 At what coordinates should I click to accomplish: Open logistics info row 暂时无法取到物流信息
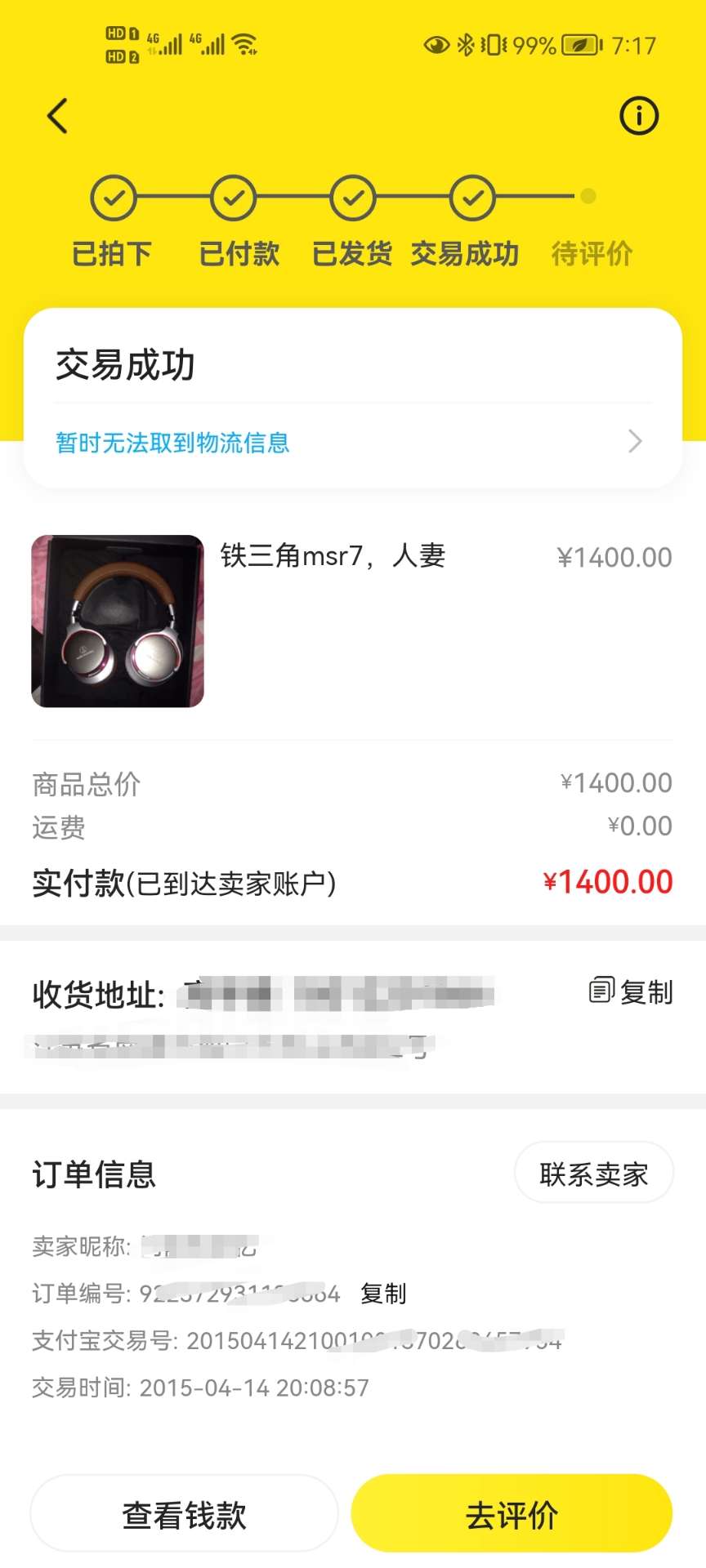tap(352, 443)
